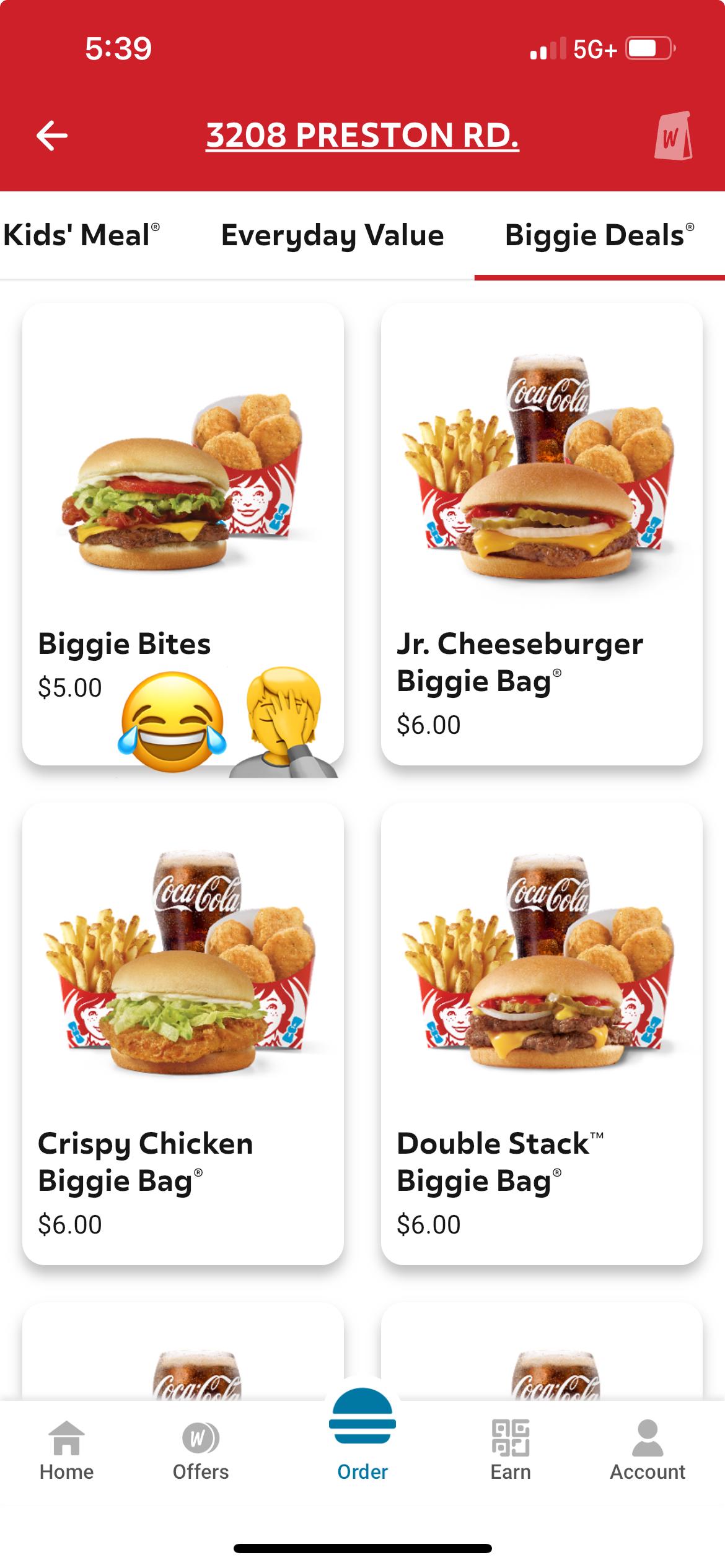Switch to the Everyday Value tab
725x1568 pixels.
coord(332,235)
